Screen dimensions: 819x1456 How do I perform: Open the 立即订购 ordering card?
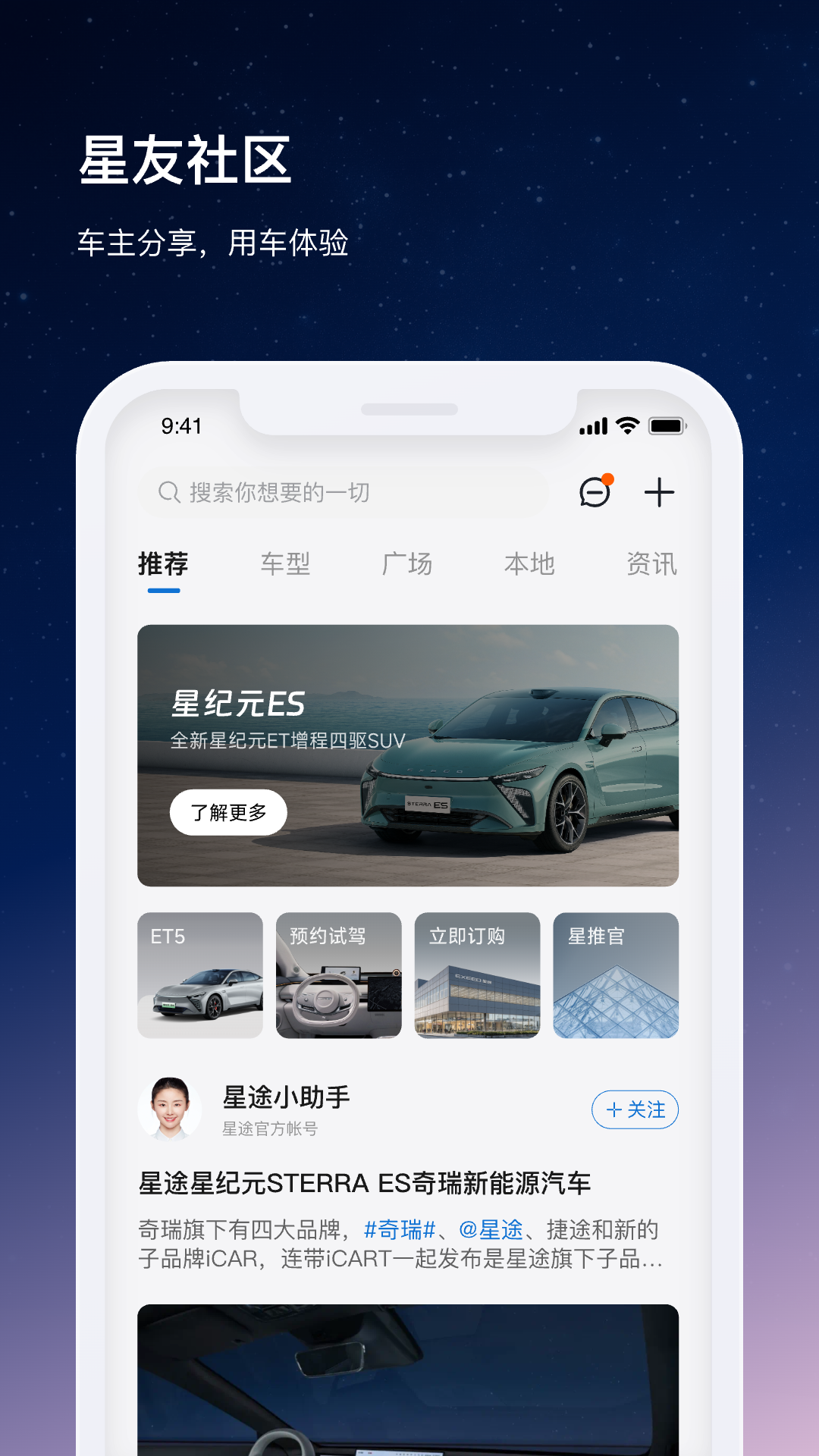coord(477,976)
